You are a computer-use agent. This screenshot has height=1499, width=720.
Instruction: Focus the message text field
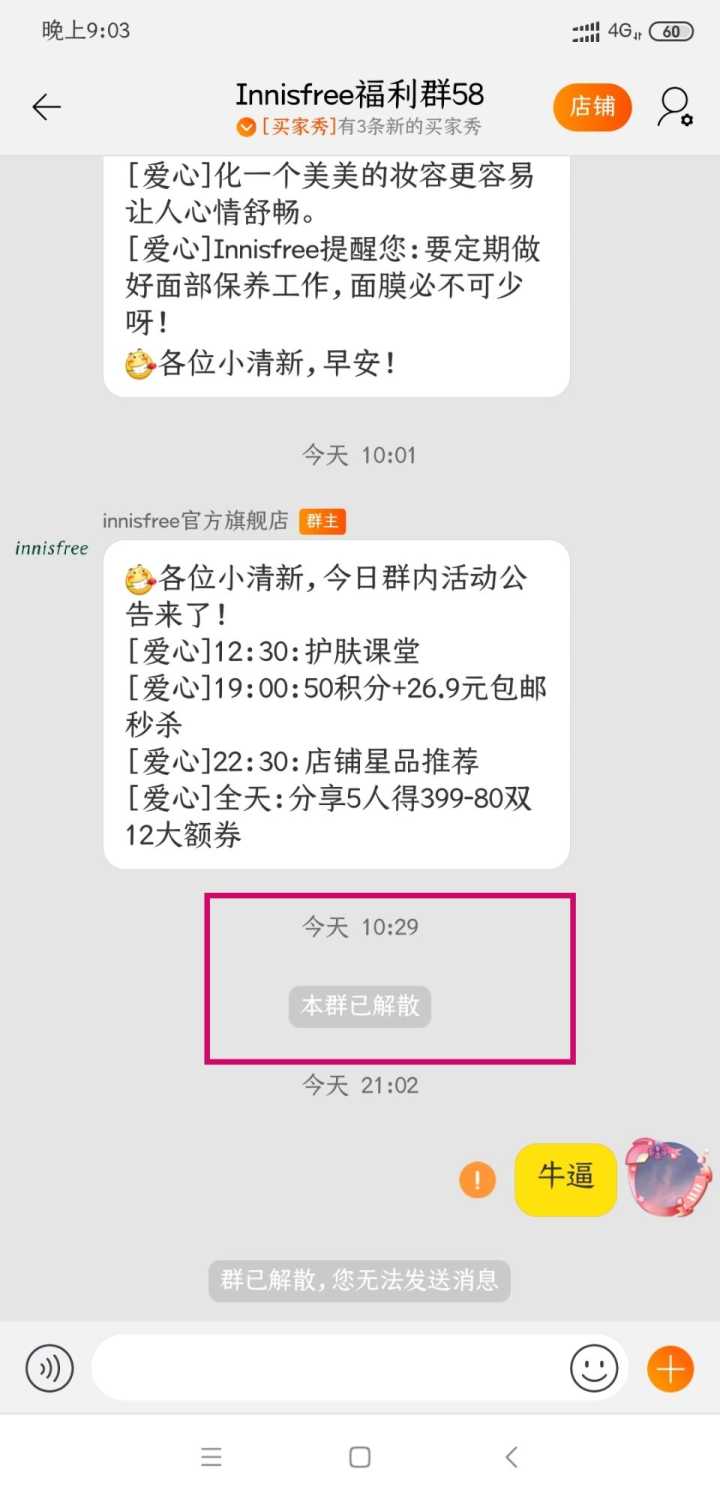pos(330,1368)
